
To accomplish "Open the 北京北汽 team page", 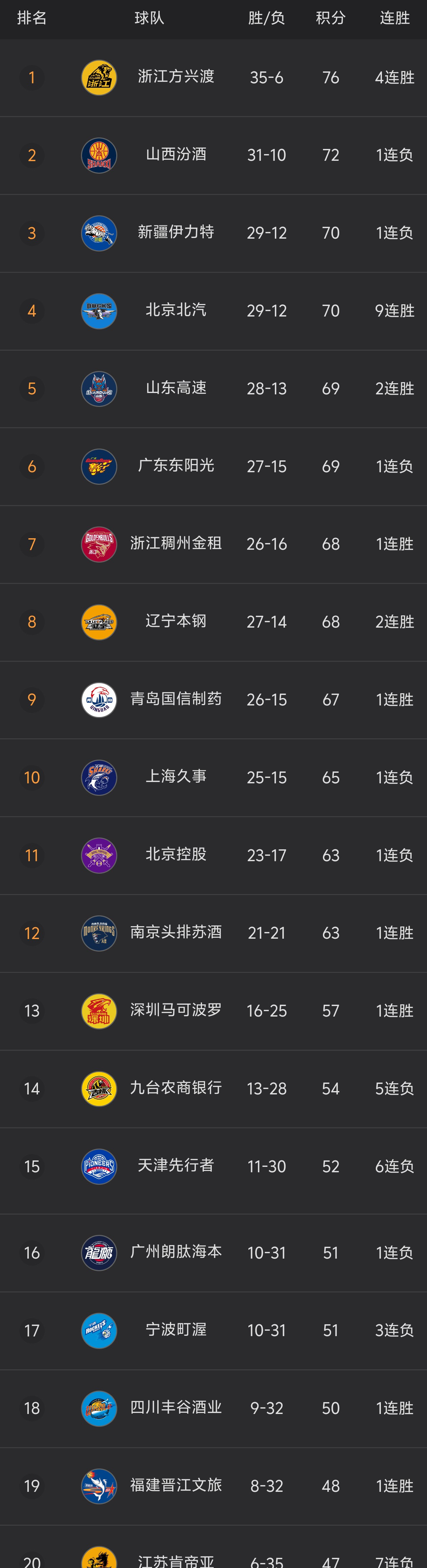I will (x=176, y=310).
